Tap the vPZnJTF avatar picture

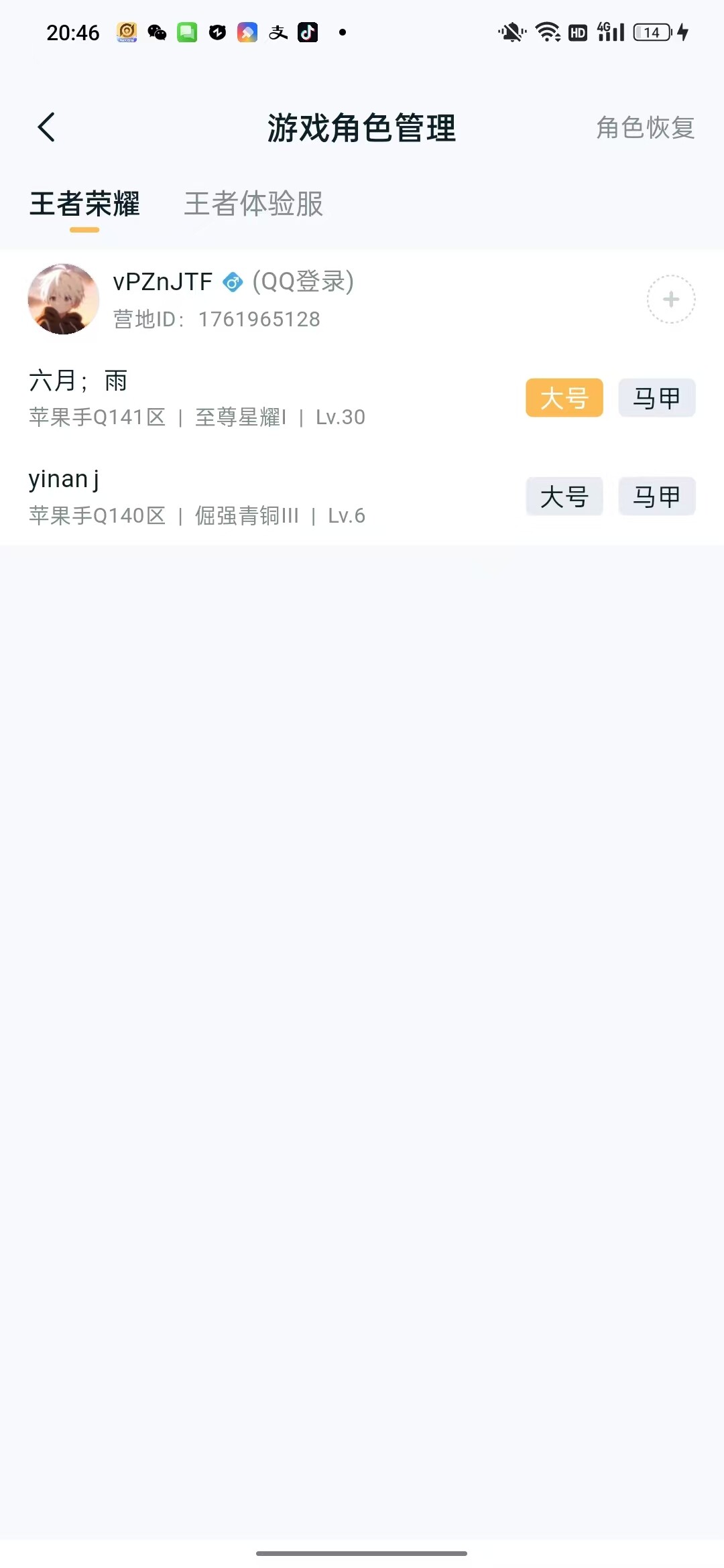coord(63,299)
